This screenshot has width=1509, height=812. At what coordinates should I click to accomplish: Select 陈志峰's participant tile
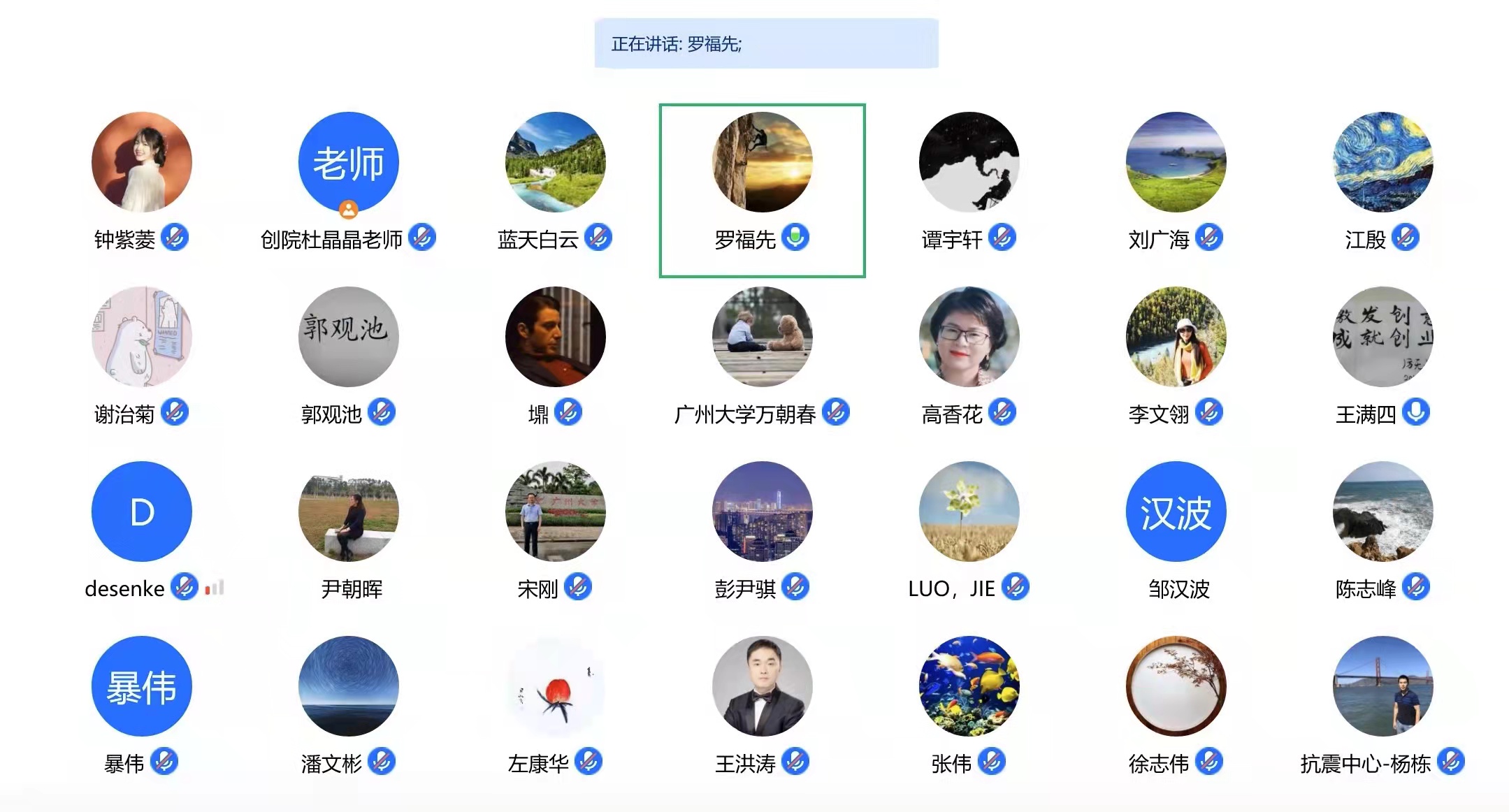(x=1382, y=512)
